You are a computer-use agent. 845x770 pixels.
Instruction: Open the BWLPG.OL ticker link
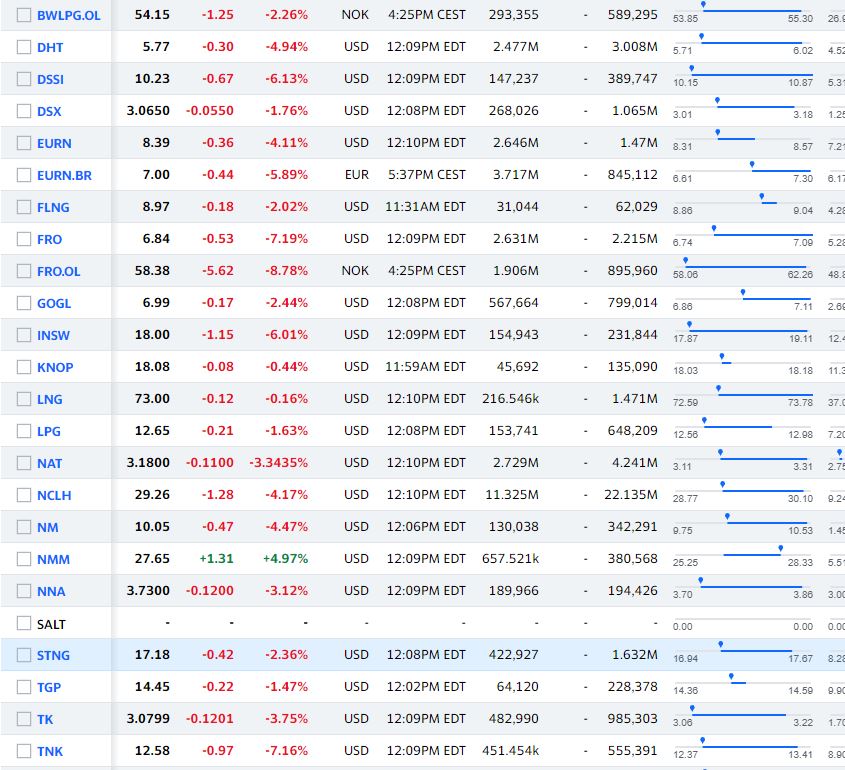68,15
